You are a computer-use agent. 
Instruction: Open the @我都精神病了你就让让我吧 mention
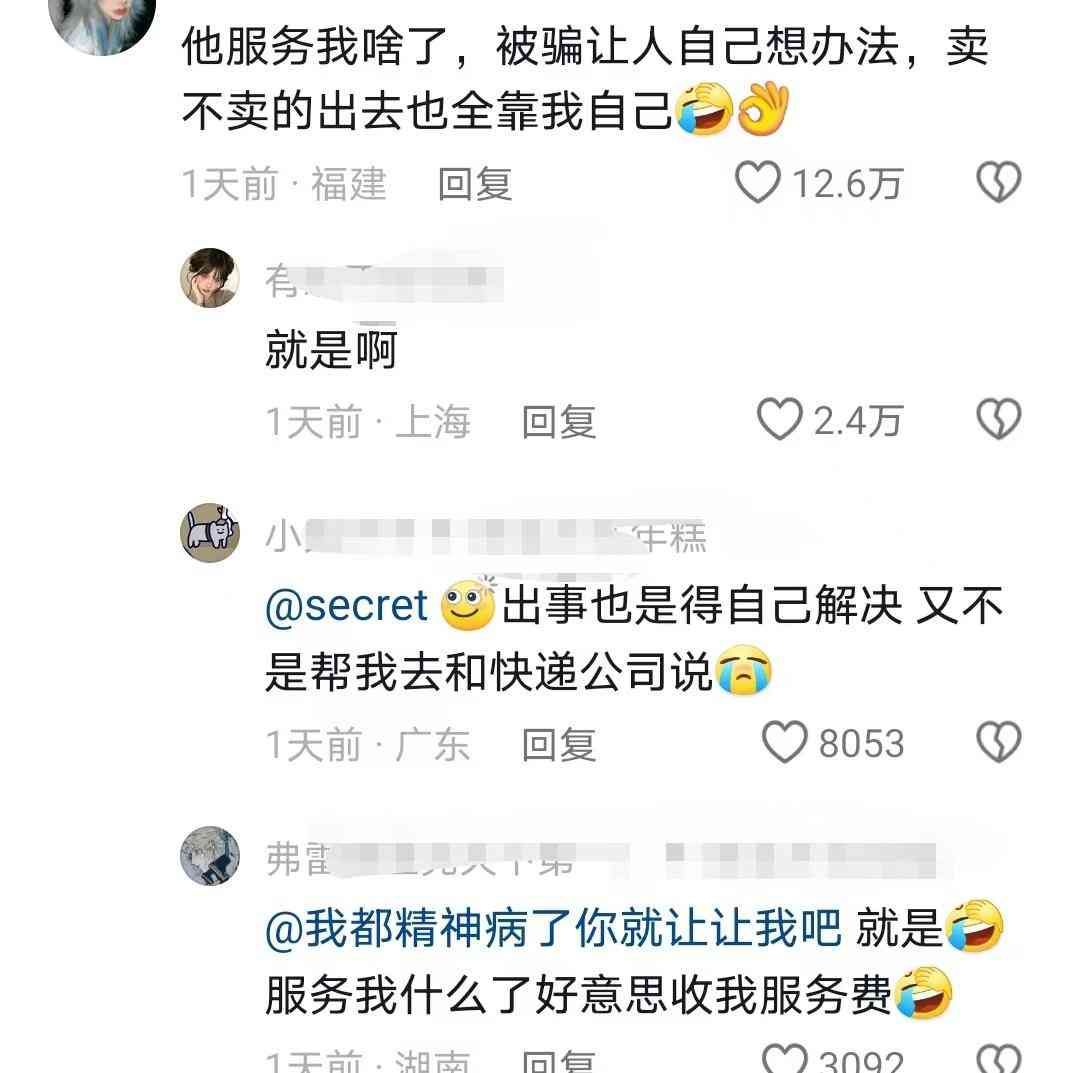click(553, 931)
